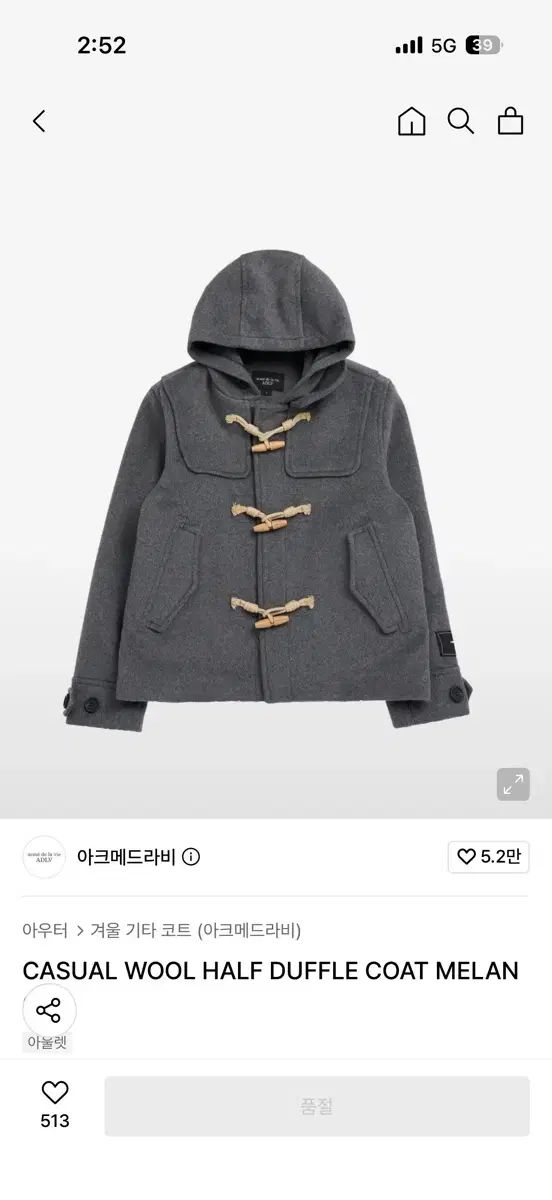This screenshot has height=1200, width=552.
Task: Open the 겨울 기타 코트 (아크메드라비) breadcrumb
Action: (x=196, y=930)
